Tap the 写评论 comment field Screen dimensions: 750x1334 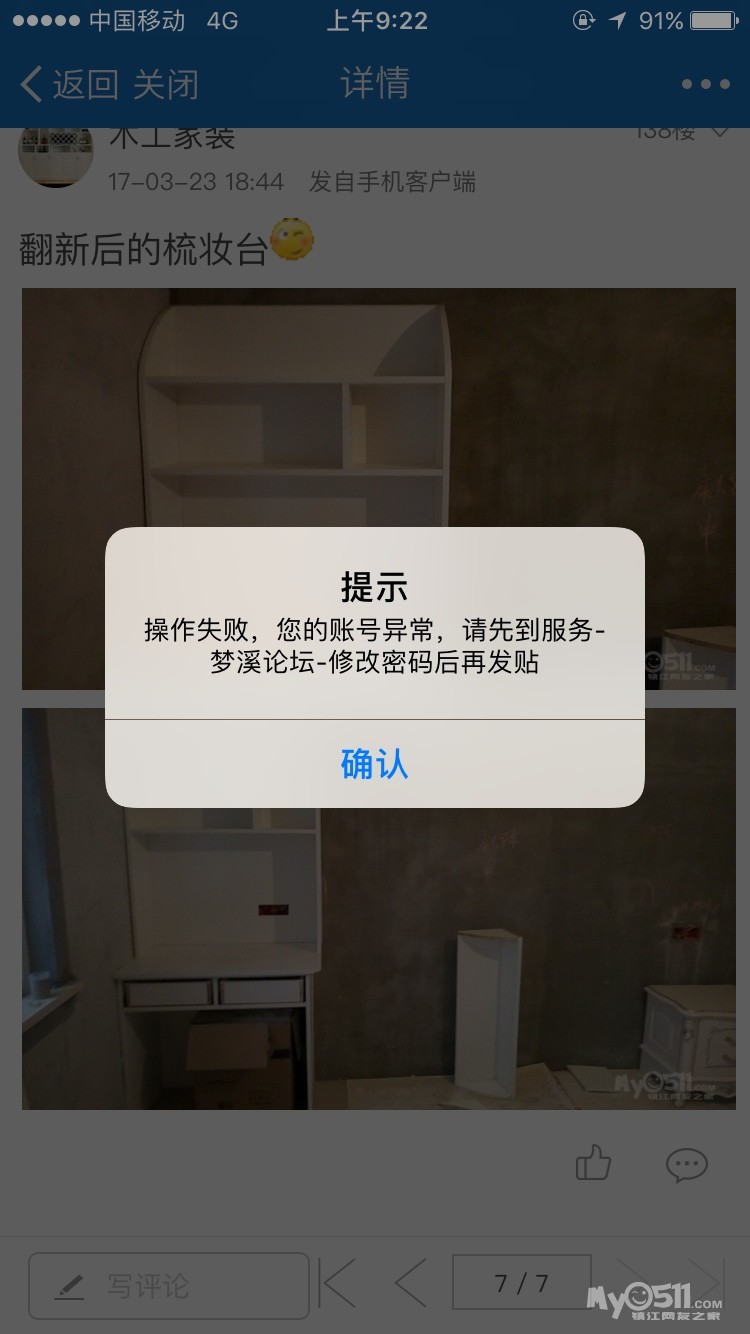pyautogui.click(x=168, y=1285)
